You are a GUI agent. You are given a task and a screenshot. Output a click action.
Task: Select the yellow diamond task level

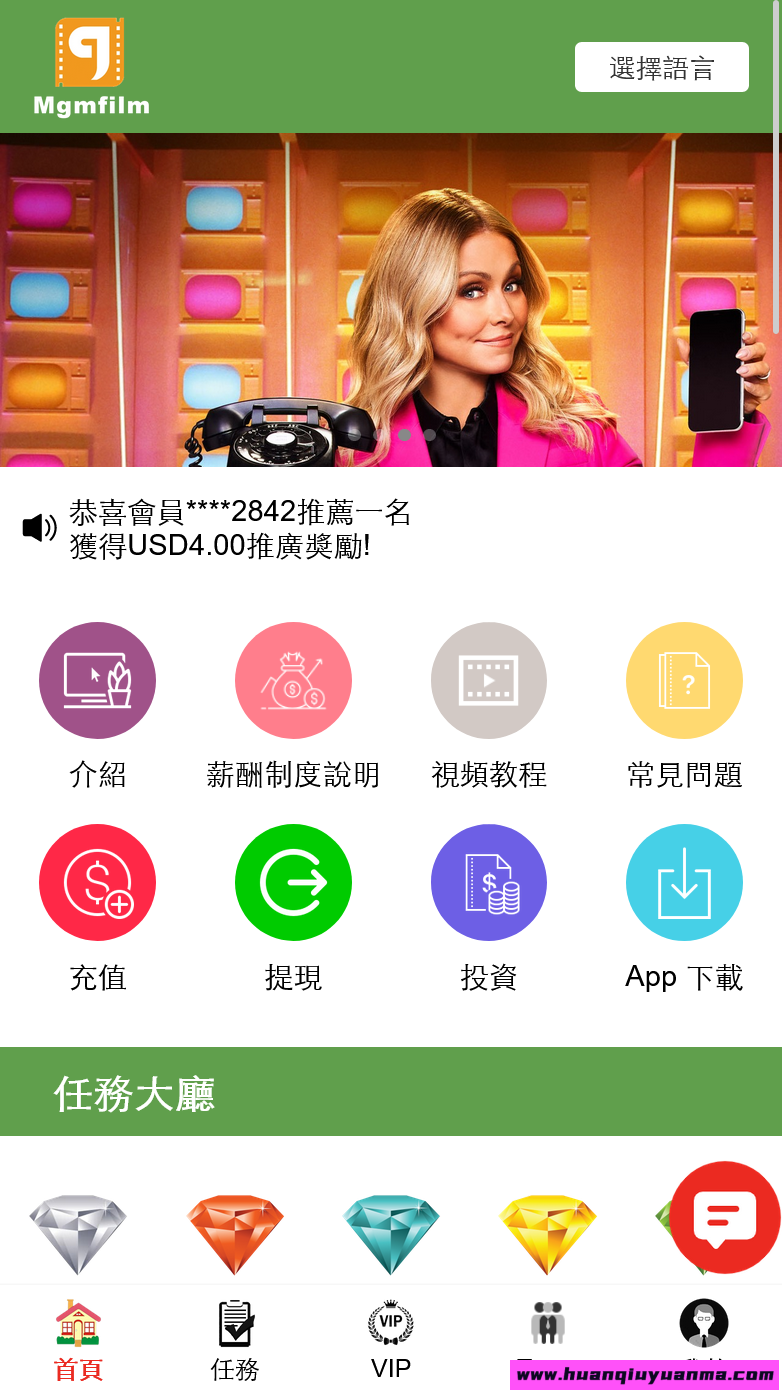click(x=547, y=1234)
